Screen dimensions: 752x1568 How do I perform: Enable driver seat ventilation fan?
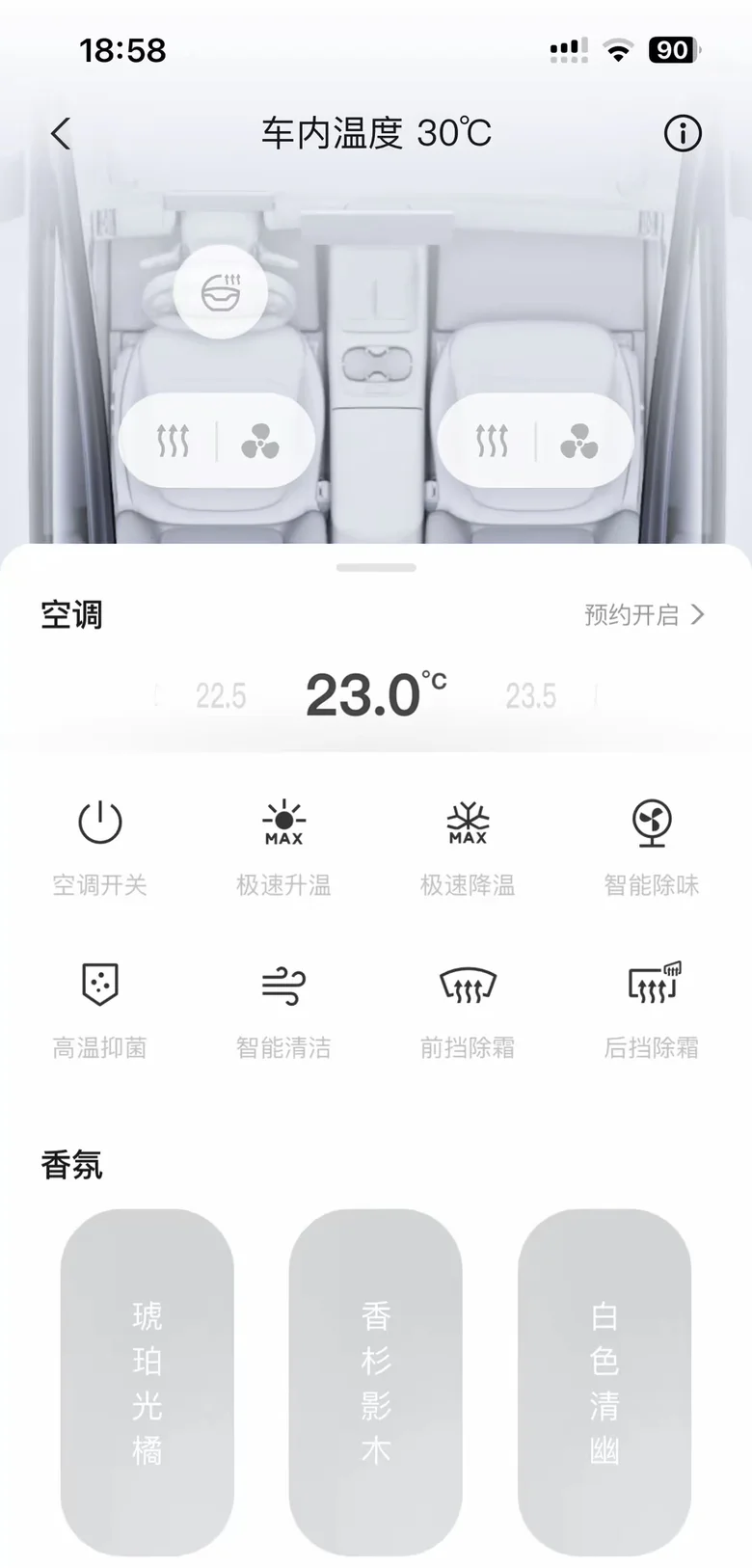pos(260,442)
